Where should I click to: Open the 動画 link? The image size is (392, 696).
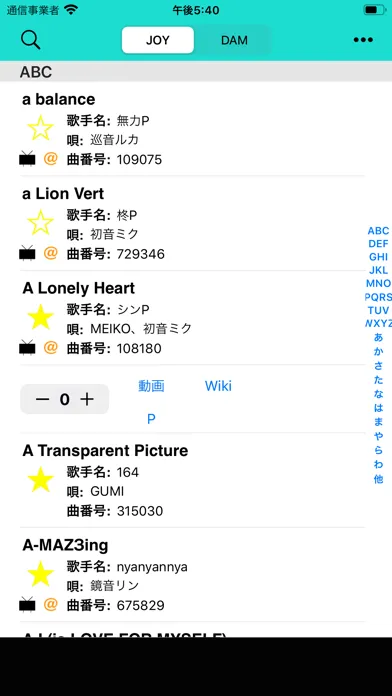(x=151, y=386)
